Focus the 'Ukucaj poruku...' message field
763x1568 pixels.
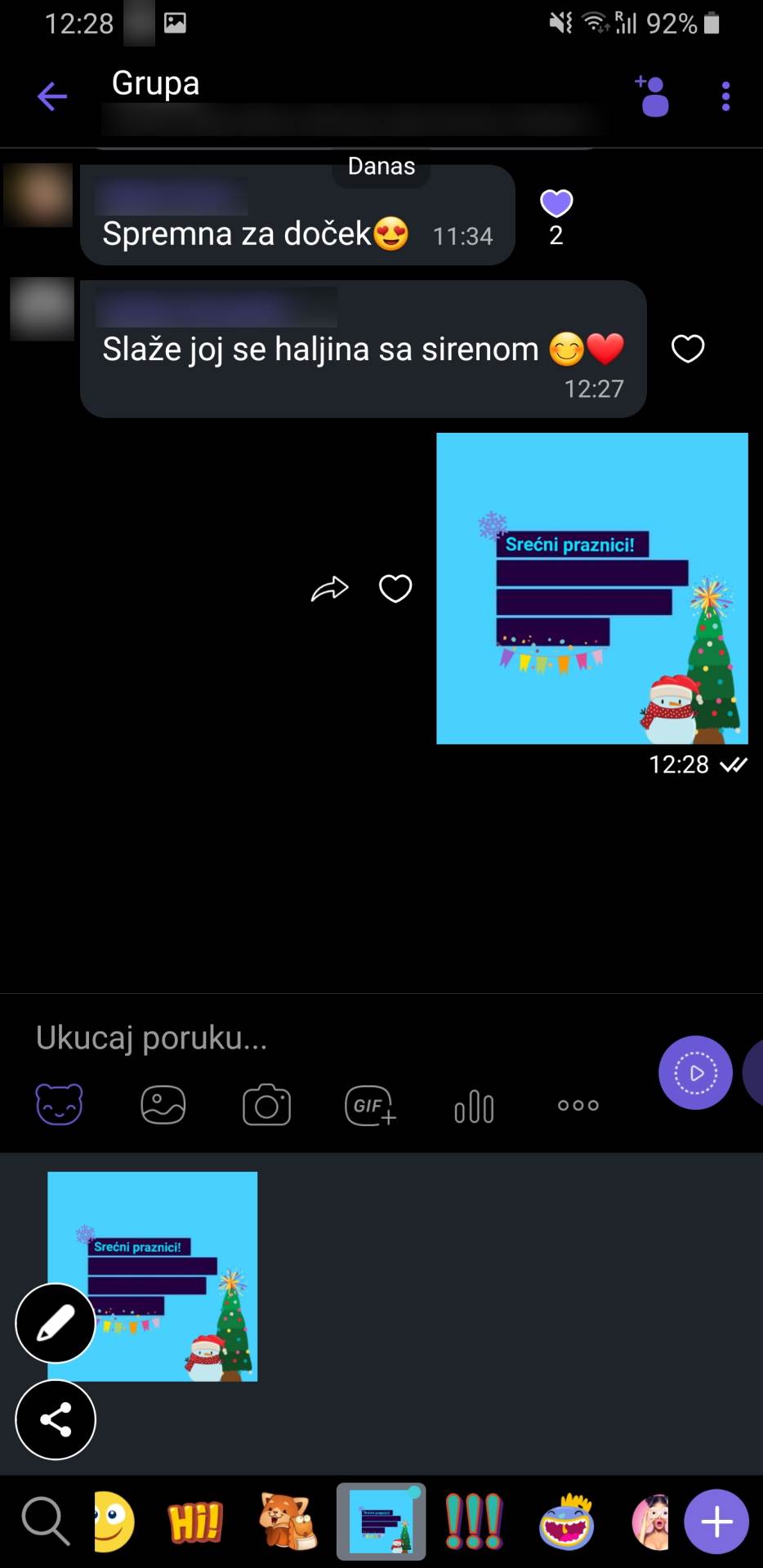pos(327,1038)
